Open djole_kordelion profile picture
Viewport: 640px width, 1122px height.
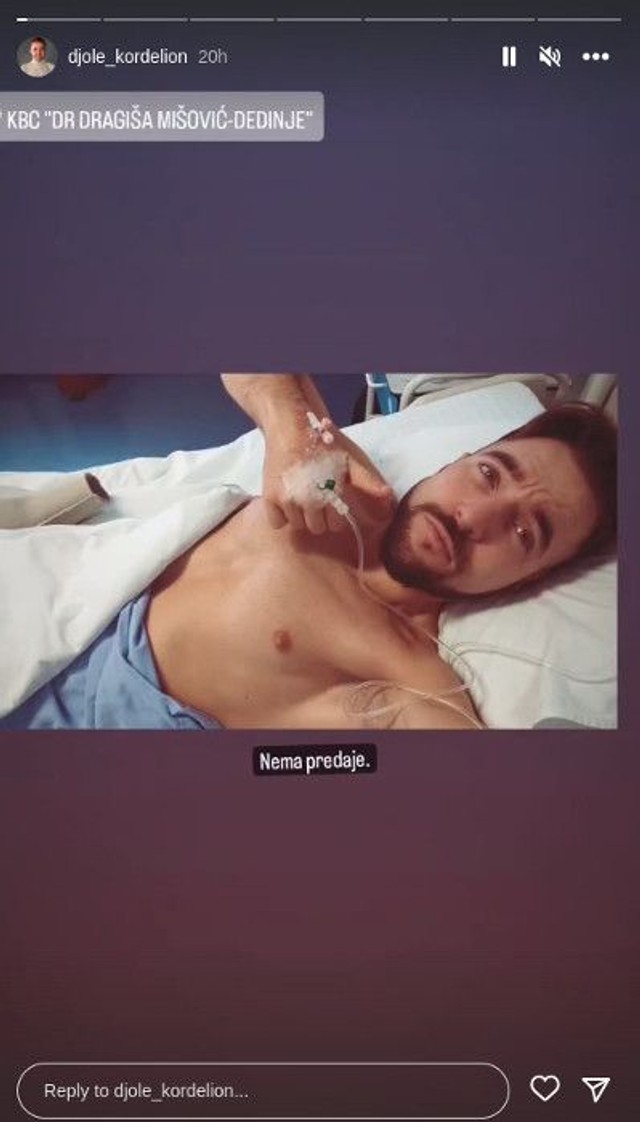(37, 57)
